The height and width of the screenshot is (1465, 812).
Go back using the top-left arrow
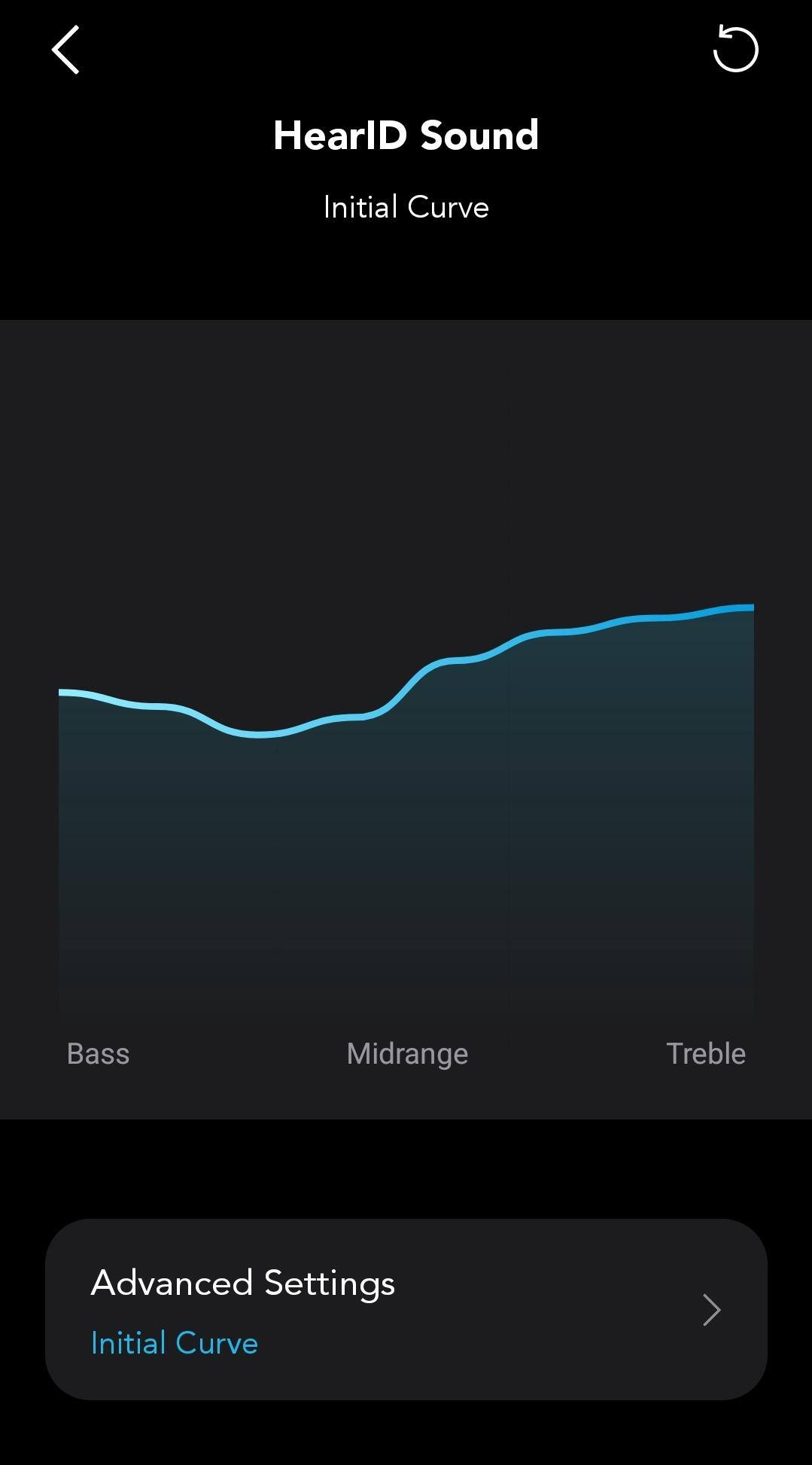click(65, 50)
